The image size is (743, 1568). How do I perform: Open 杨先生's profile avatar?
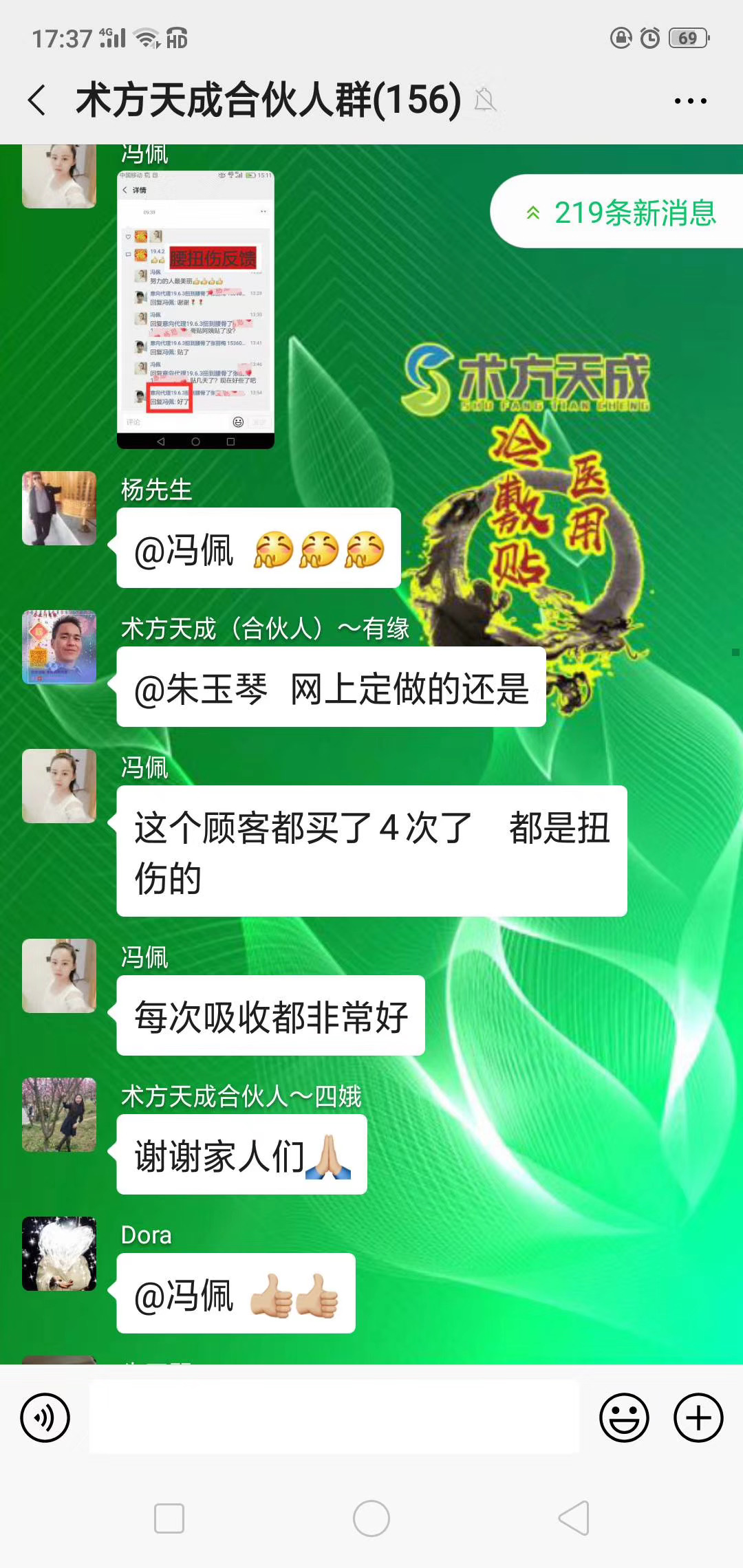coord(59,508)
